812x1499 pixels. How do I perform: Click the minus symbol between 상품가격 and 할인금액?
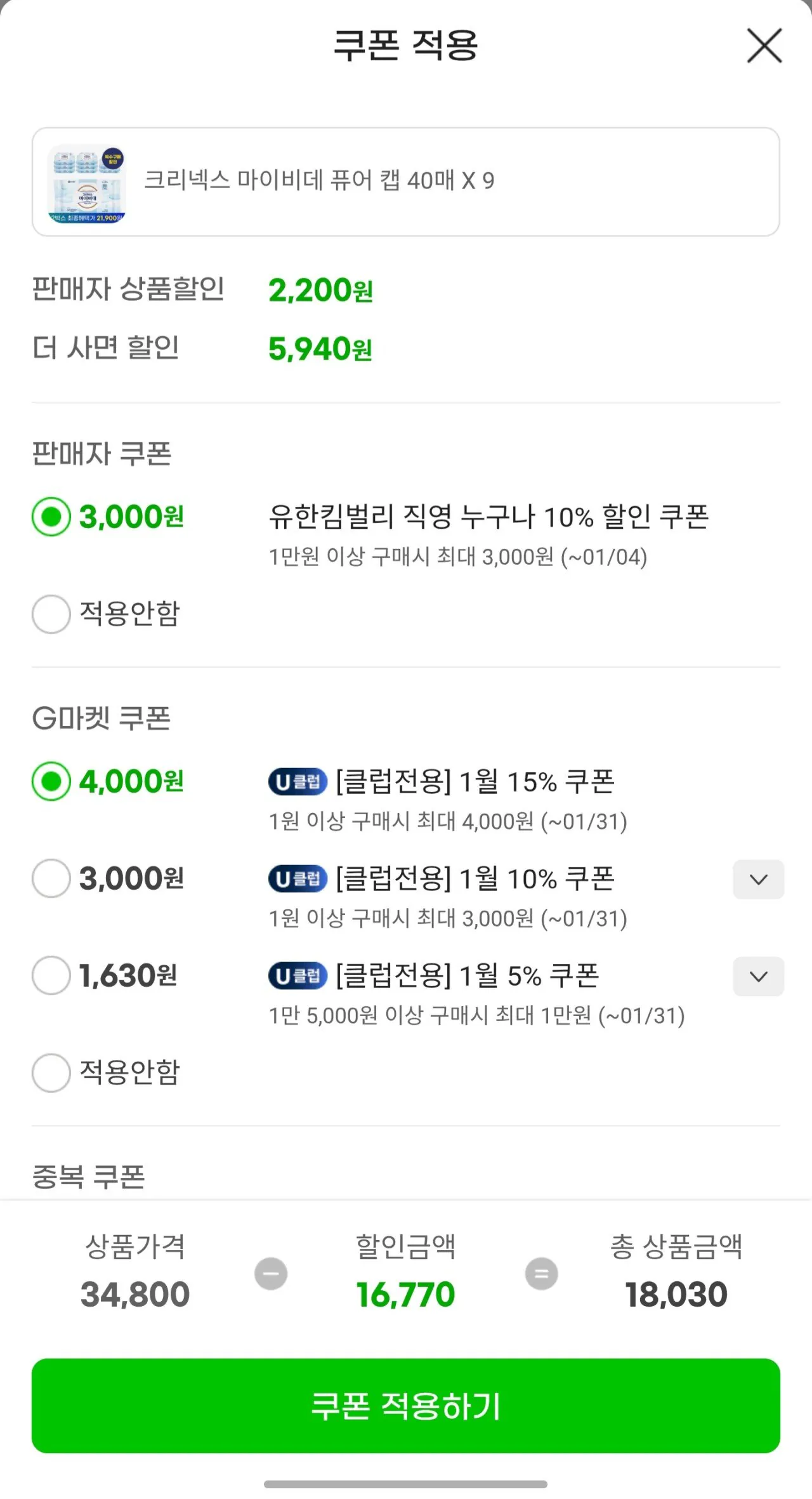(x=270, y=1274)
